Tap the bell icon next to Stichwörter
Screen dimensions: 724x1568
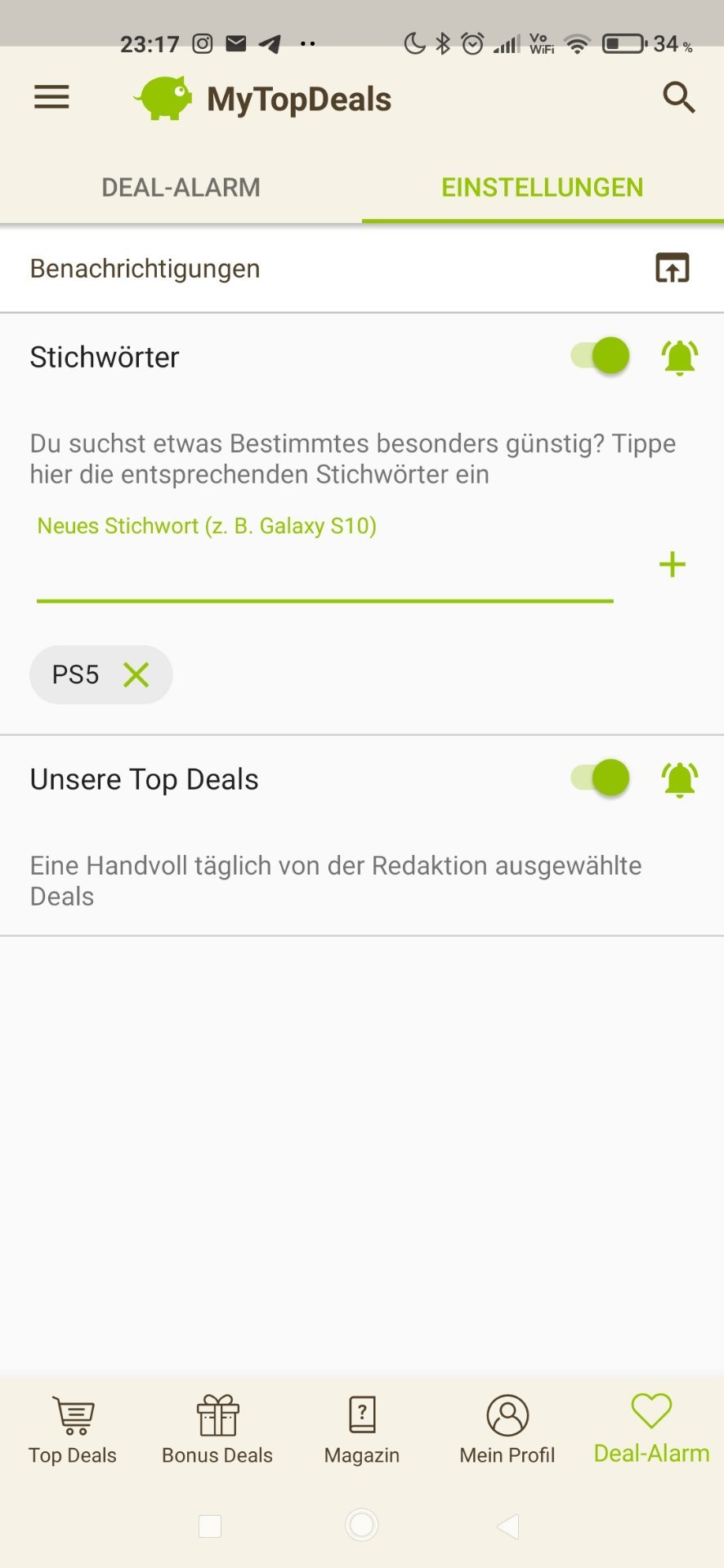tap(679, 357)
